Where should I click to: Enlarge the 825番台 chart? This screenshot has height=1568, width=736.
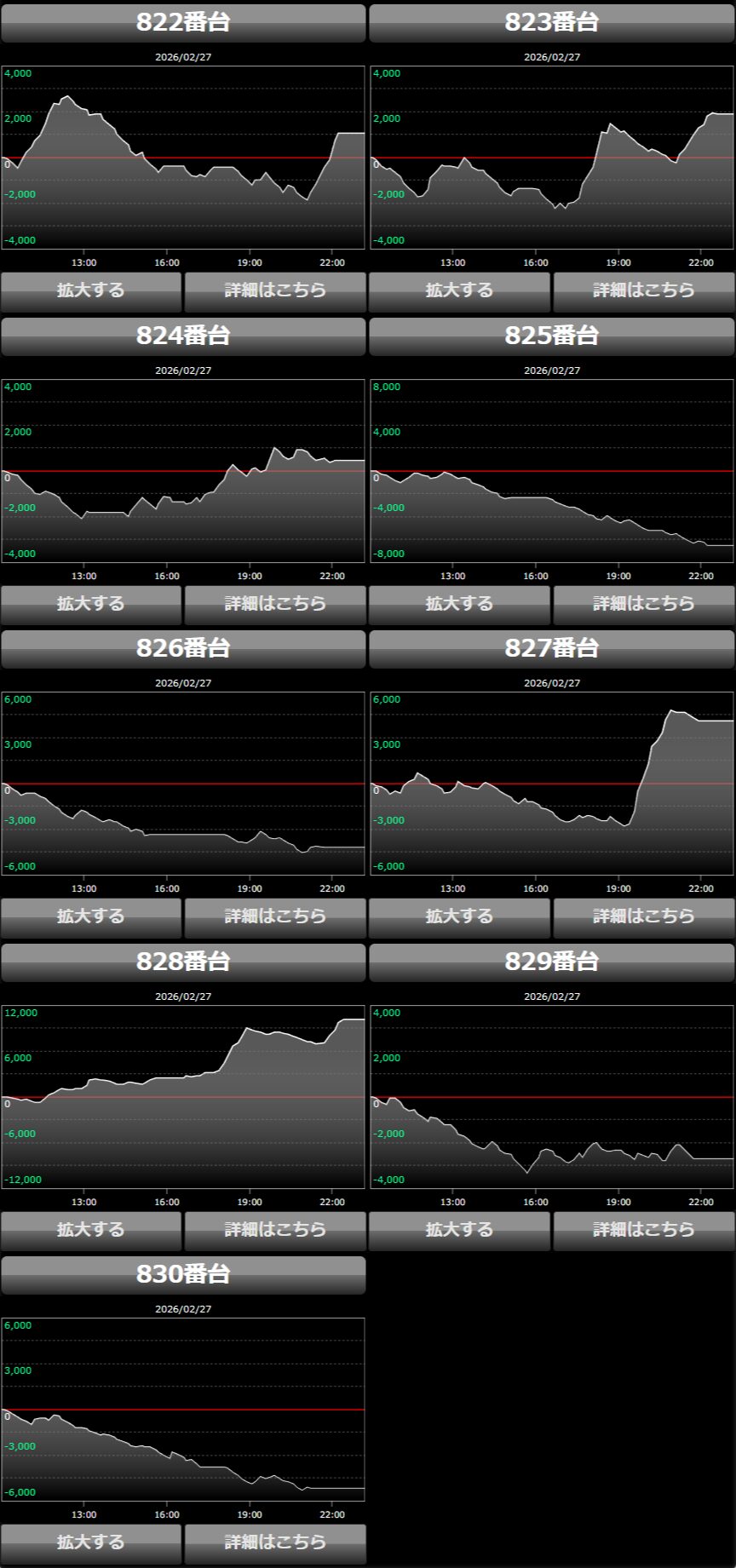click(459, 604)
